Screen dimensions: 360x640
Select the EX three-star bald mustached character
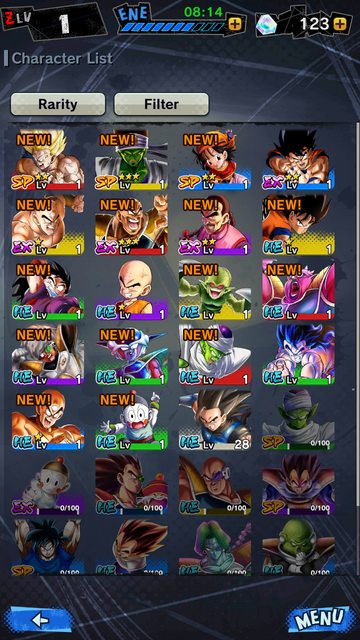[x=131, y=224]
